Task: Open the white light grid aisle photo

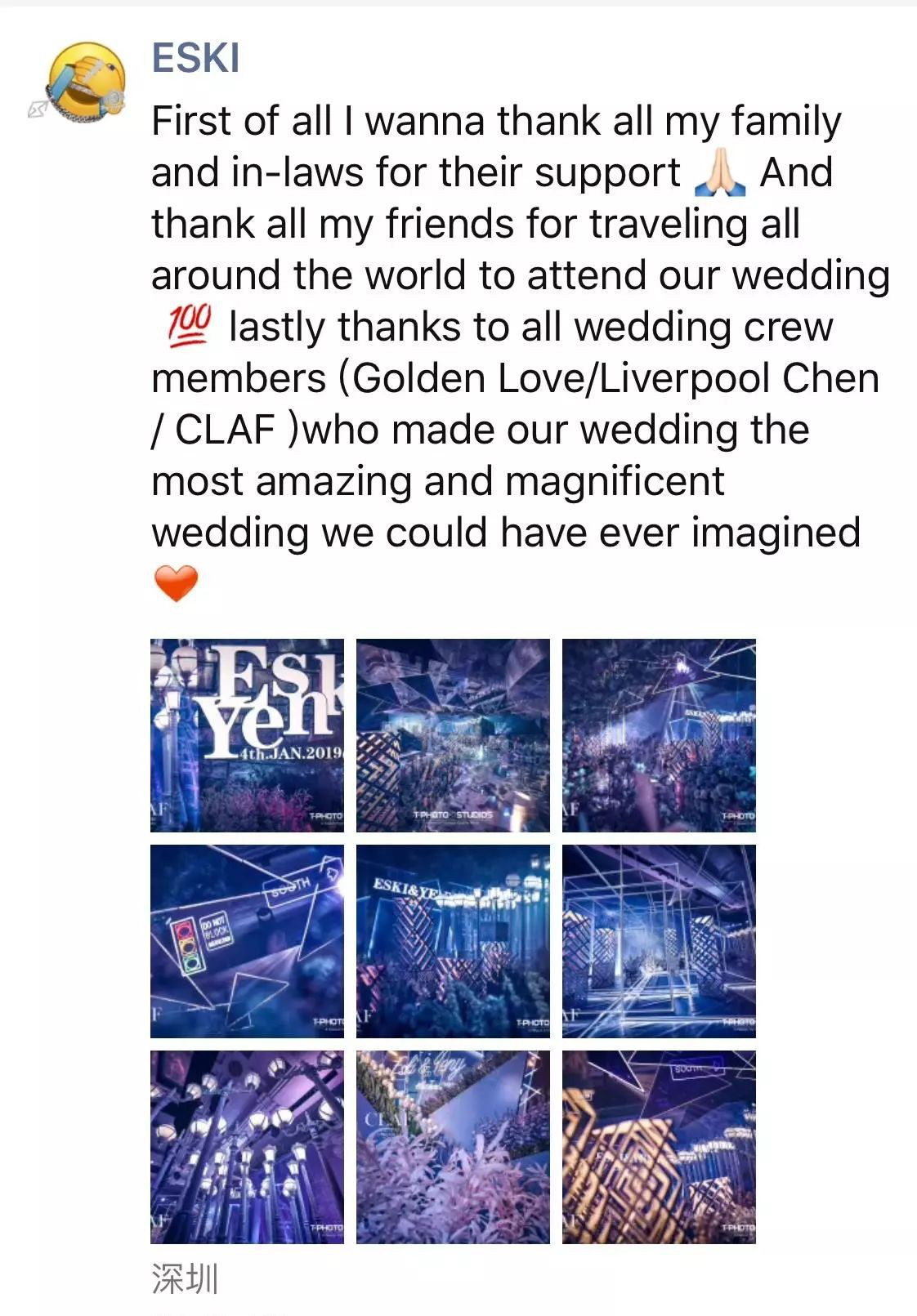Action: click(x=659, y=941)
